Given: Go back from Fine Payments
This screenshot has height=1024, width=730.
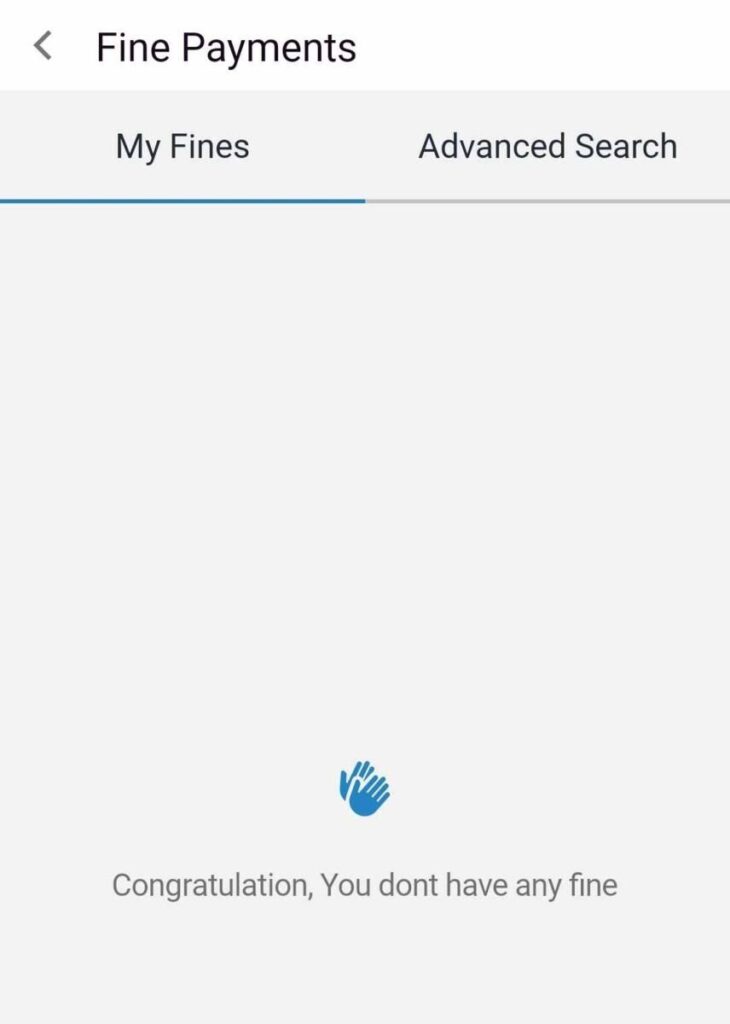Looking at the screenshot, I should pyautogui.click(x=42, y=46).
